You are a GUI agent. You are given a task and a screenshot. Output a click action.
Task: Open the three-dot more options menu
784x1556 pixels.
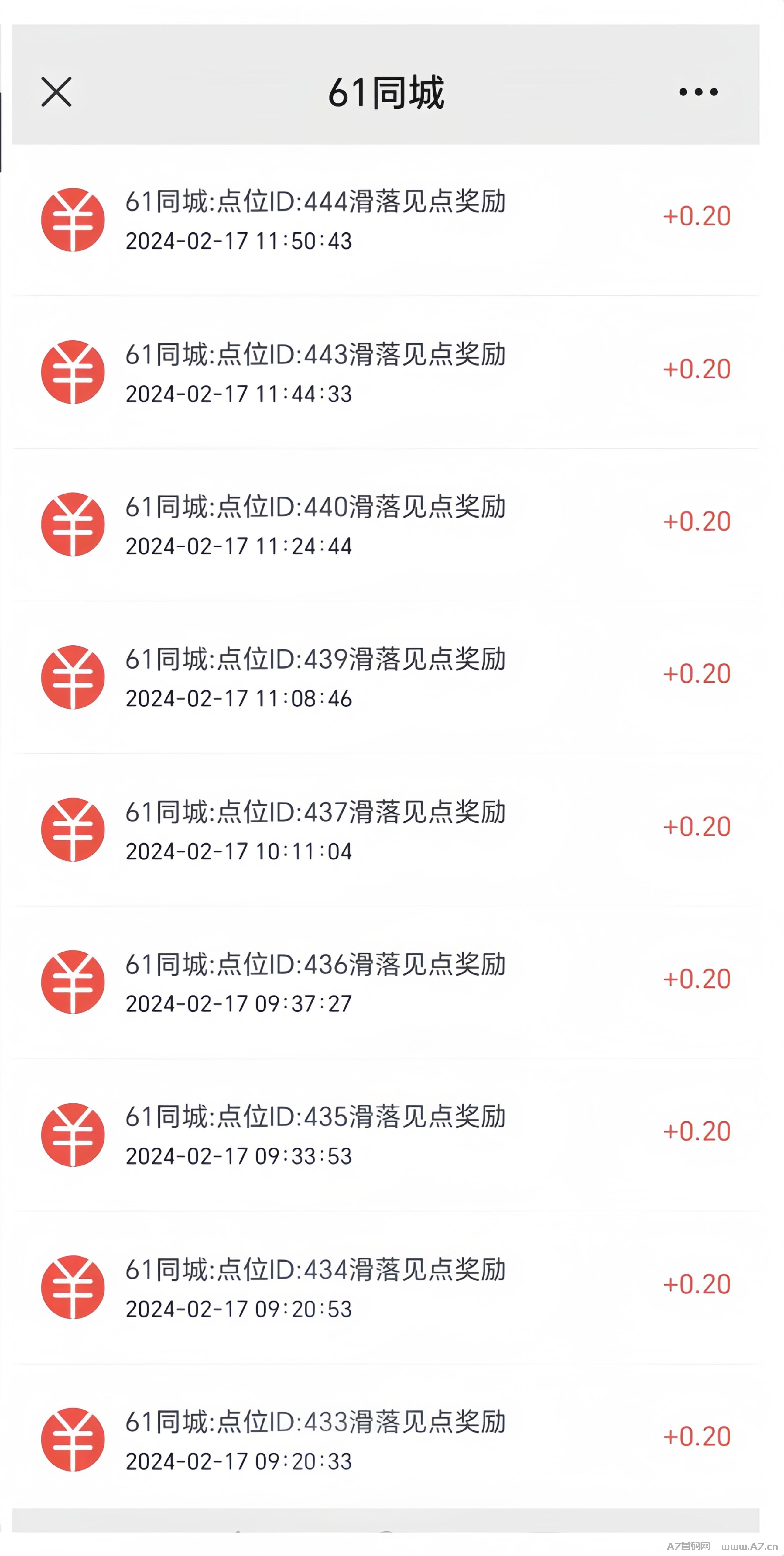[x=698, y=92]
